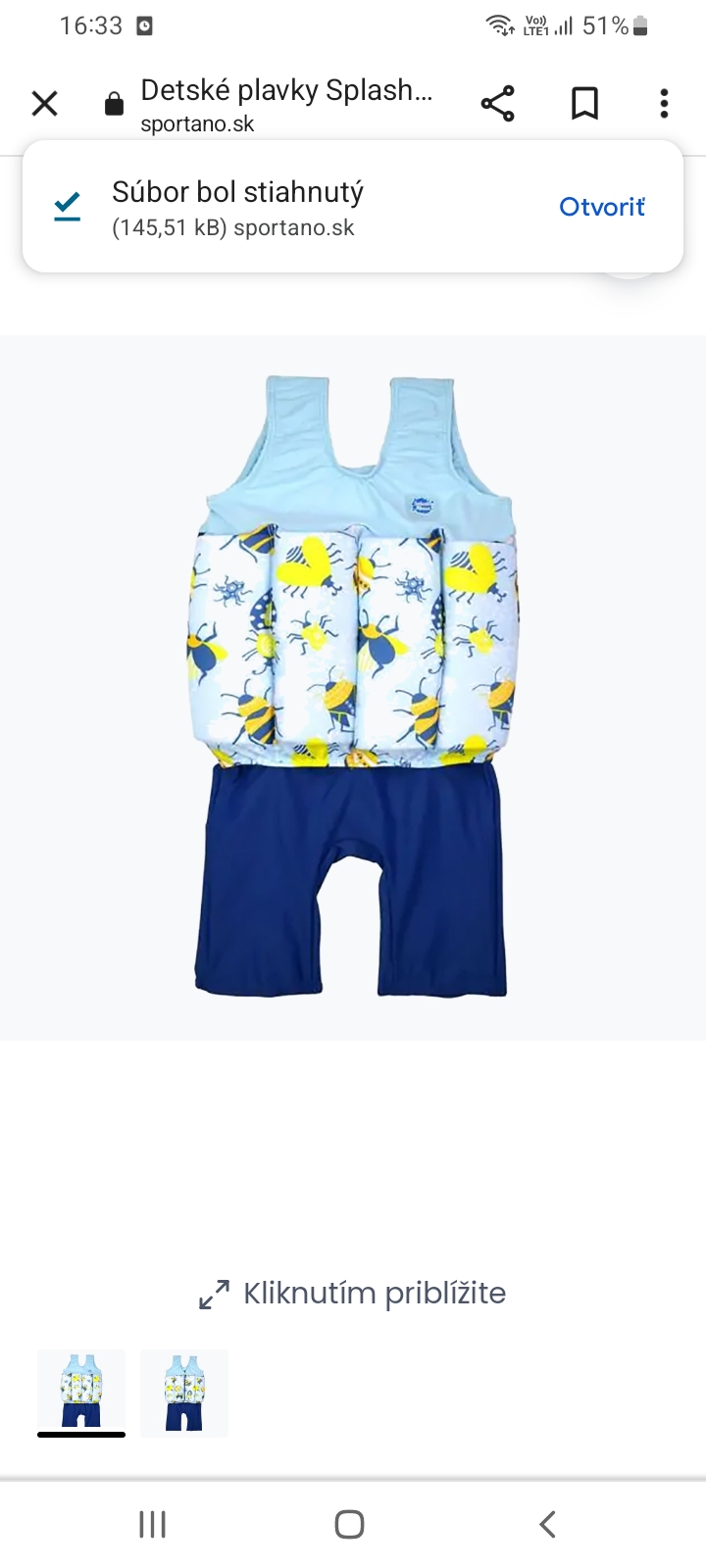Share this sportano.sk page
706x1568 pixels.
click(x=497, y=103)
